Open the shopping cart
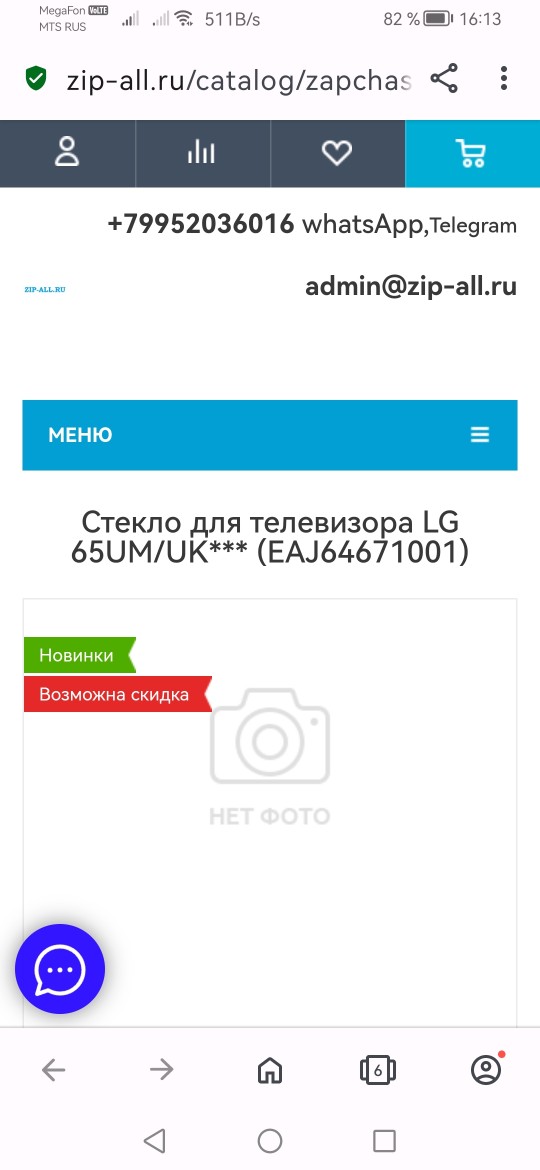540x1170 pixels. click(472, 153)
